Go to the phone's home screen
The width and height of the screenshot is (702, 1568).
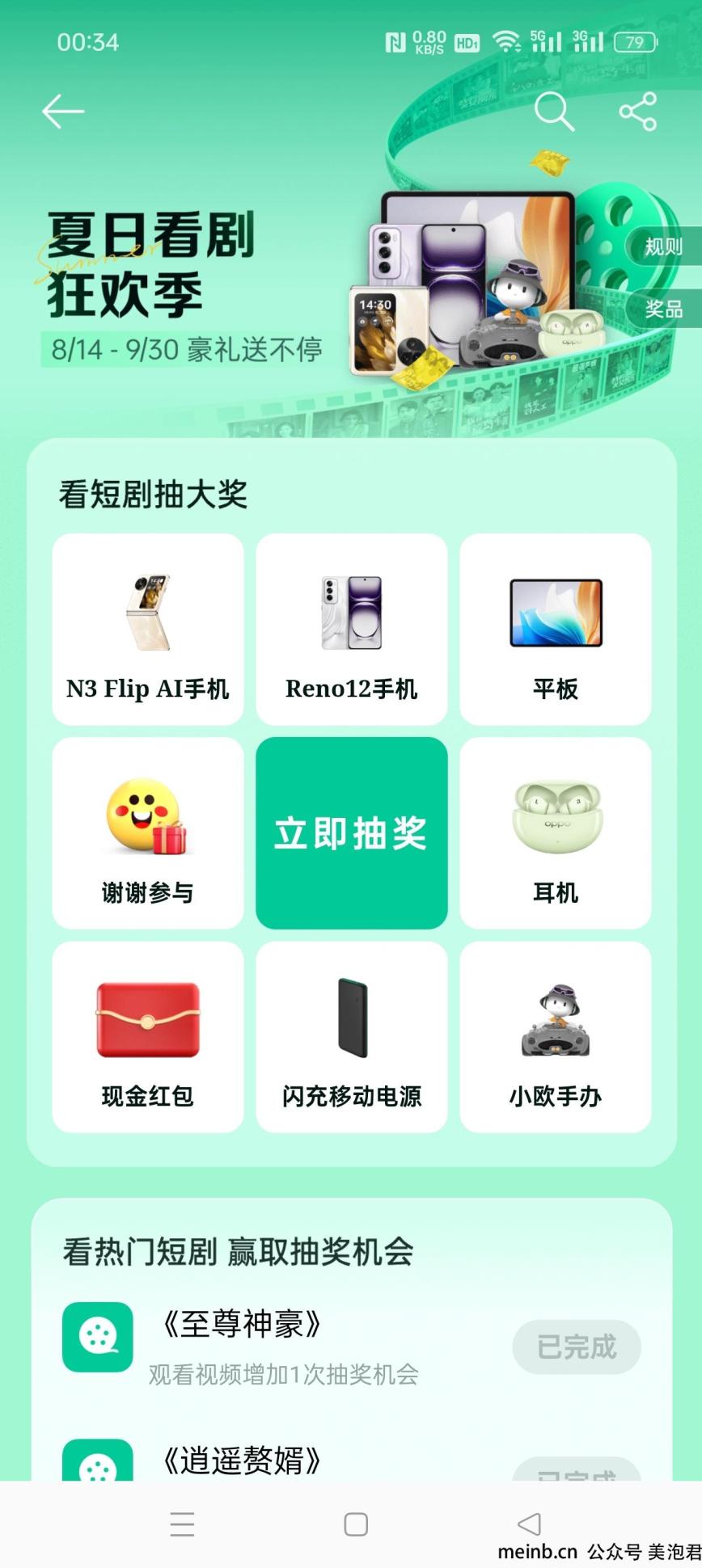(x=356, y=1524)
